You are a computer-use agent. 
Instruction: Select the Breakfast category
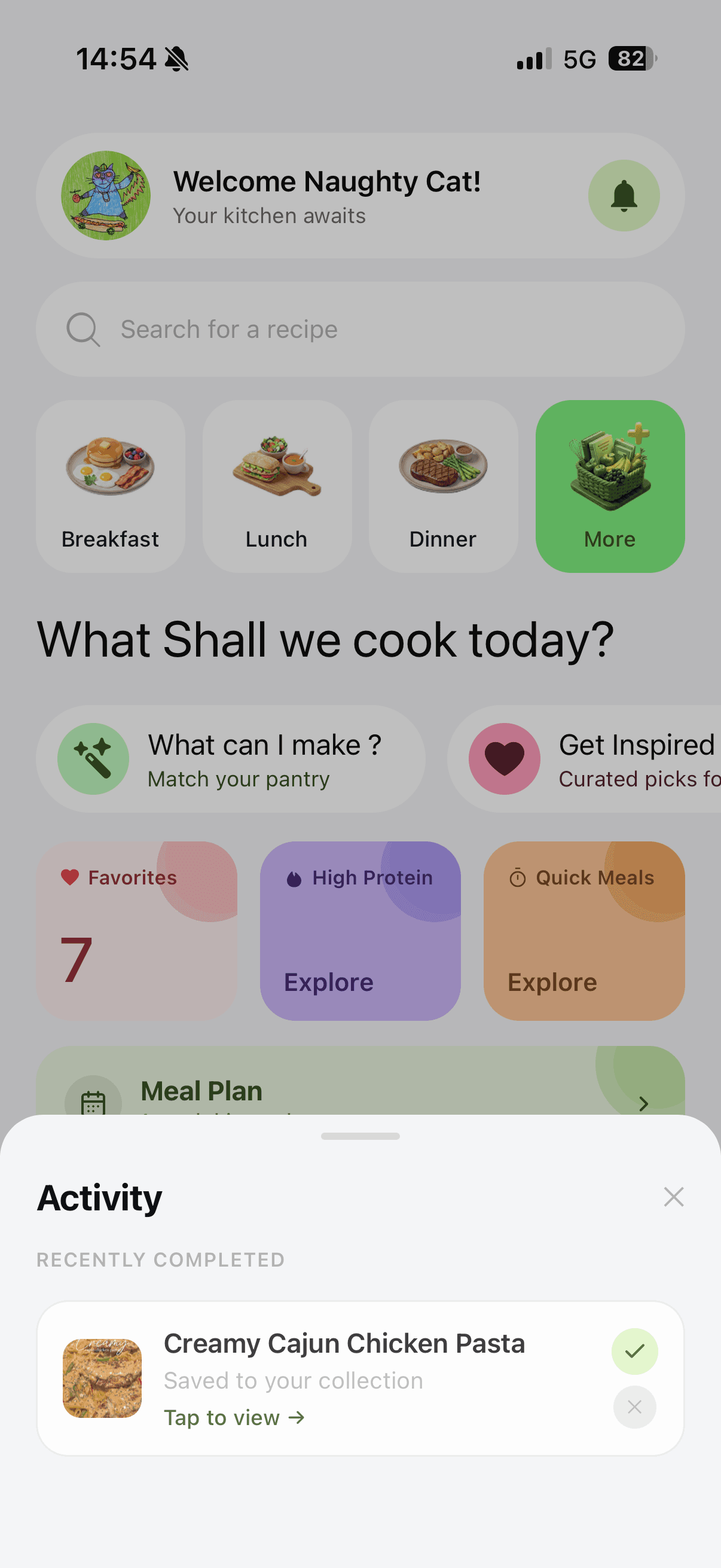(x=110, y=486)
